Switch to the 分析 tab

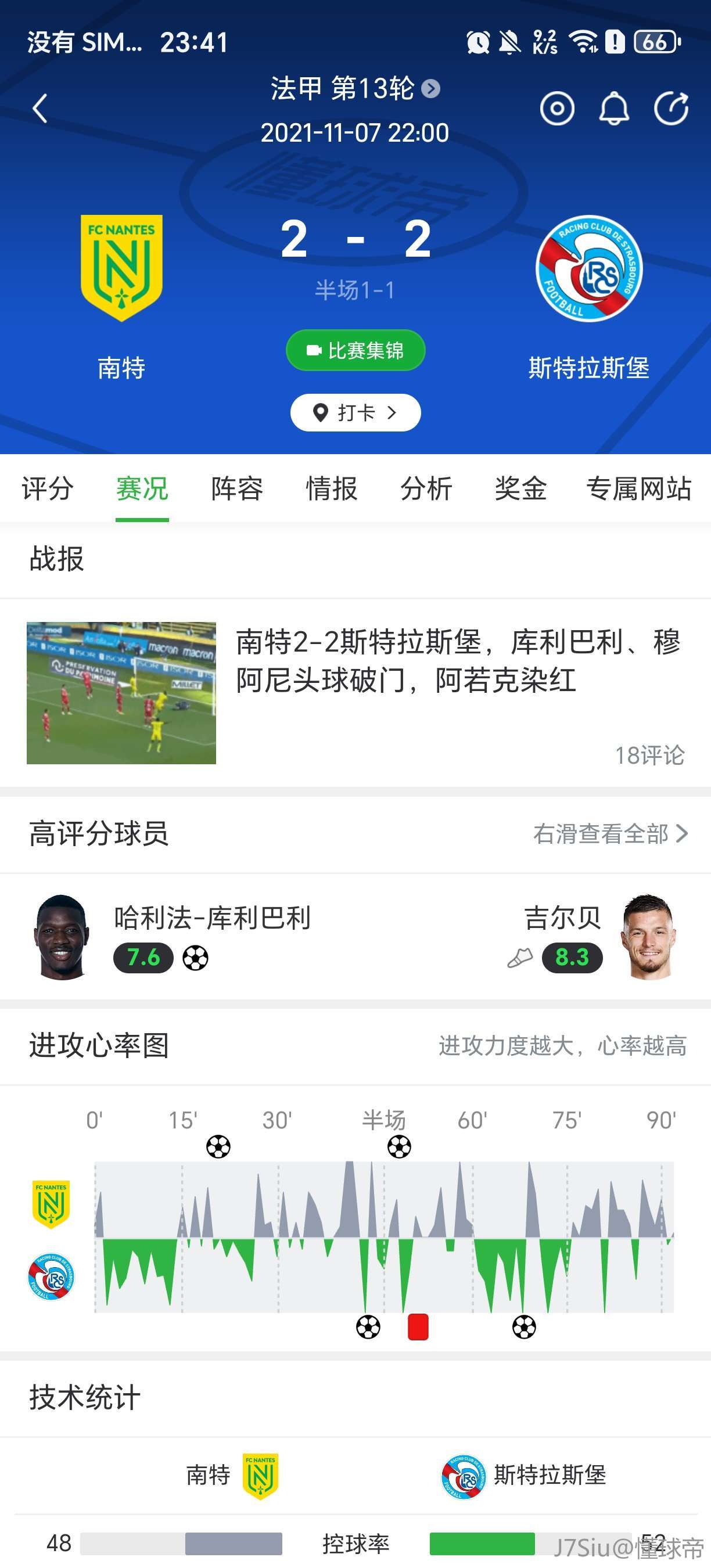click(426, 489)
